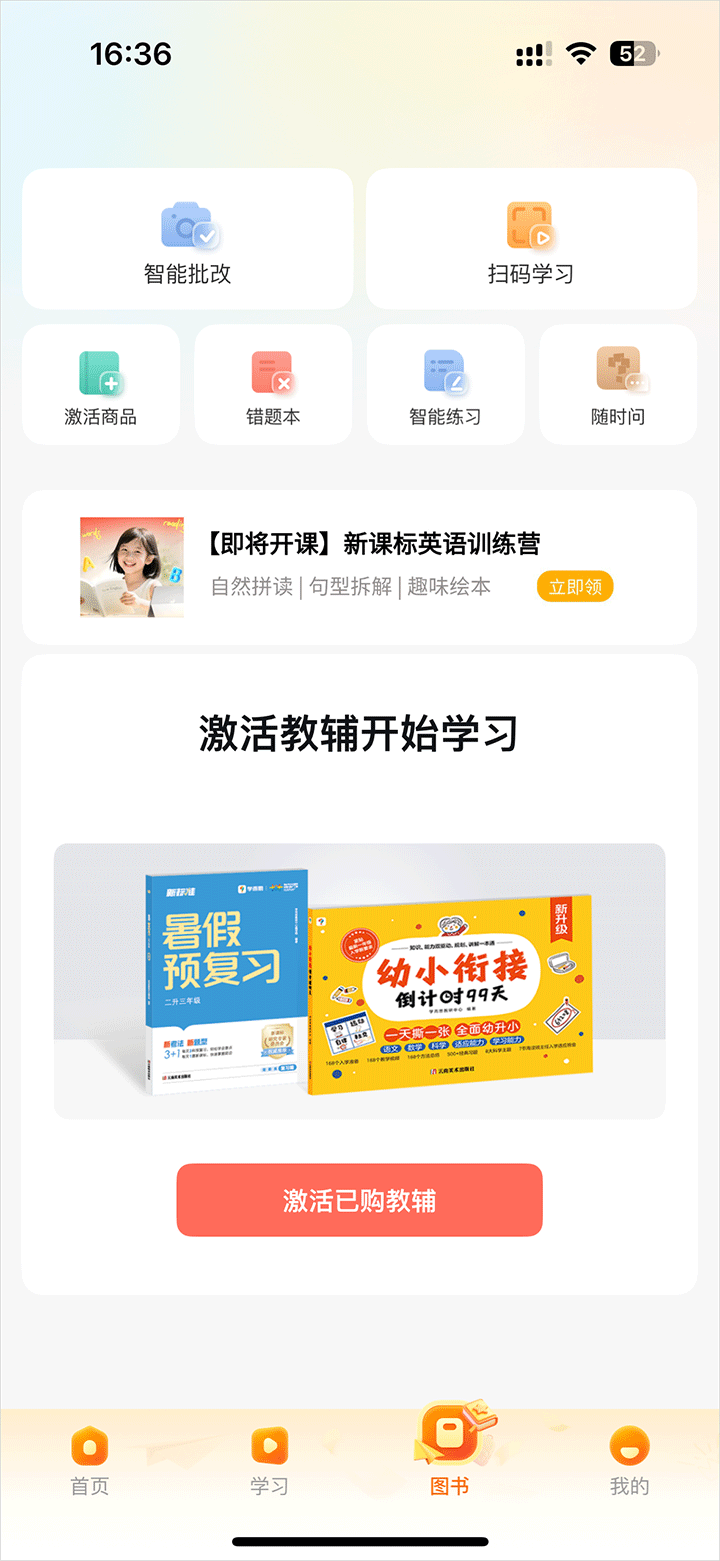Go to the 学习 tab
720x1561 pixels.
pyautogui.click(x=269, y=1460)
